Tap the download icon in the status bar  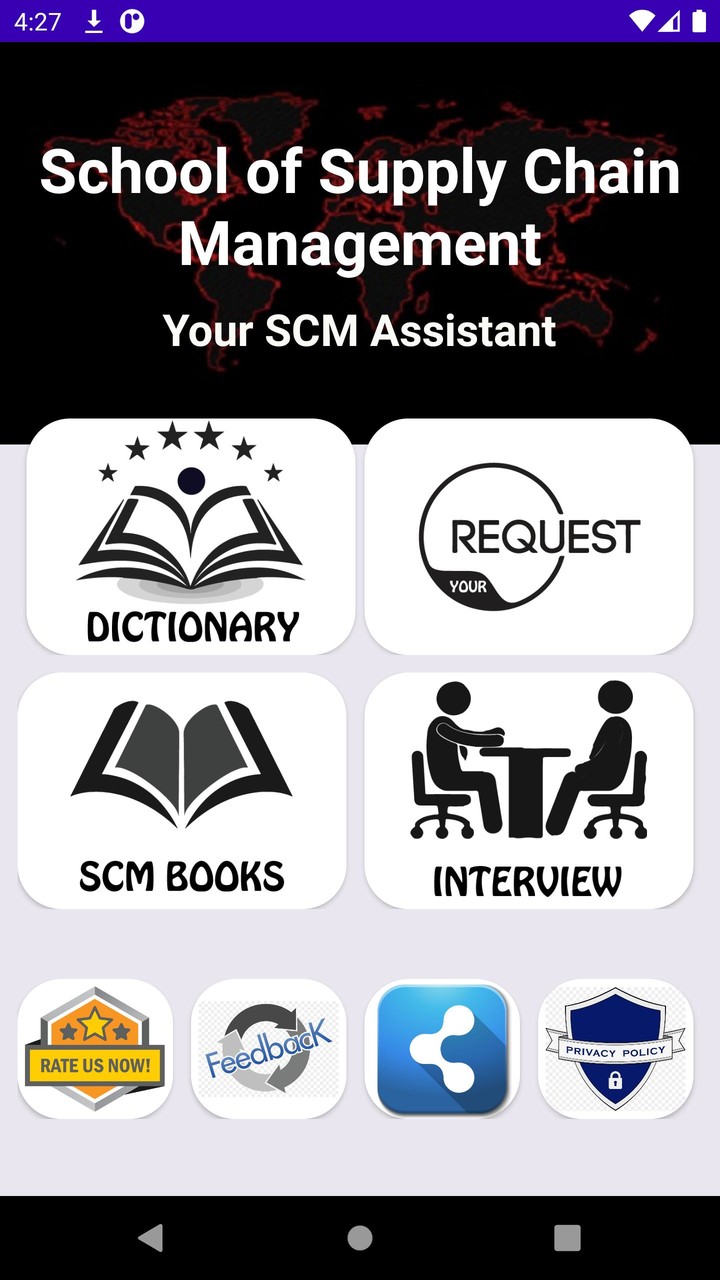coord(93,20)
